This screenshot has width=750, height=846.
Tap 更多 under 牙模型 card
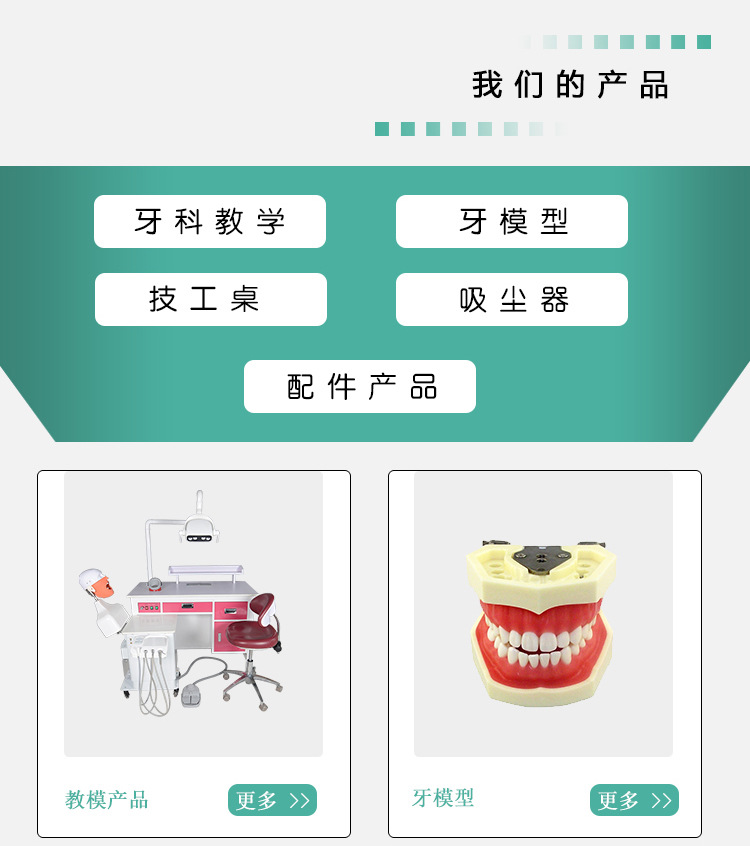(x=634, y=800)
